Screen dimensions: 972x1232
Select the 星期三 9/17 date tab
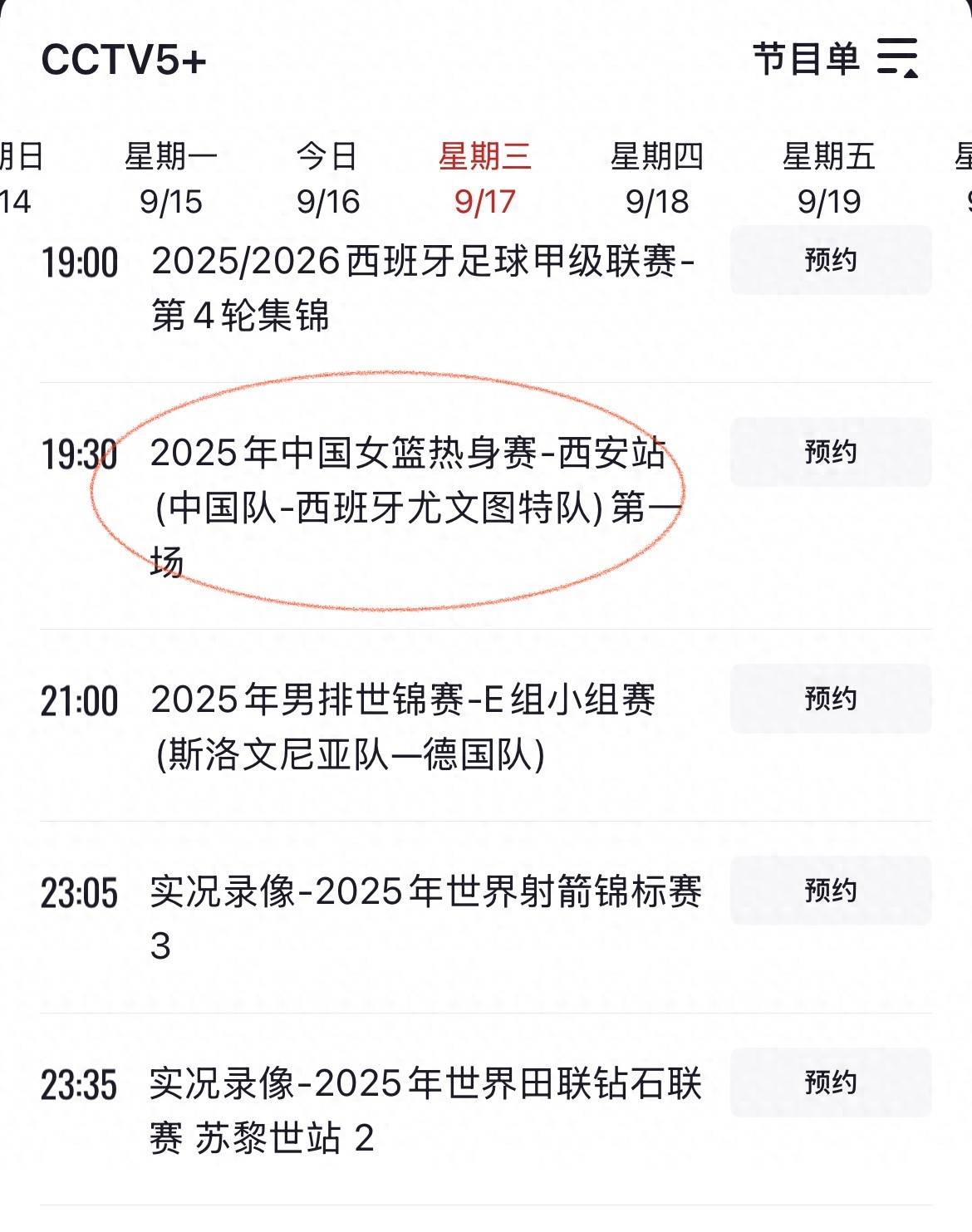(x=484, y=178)
